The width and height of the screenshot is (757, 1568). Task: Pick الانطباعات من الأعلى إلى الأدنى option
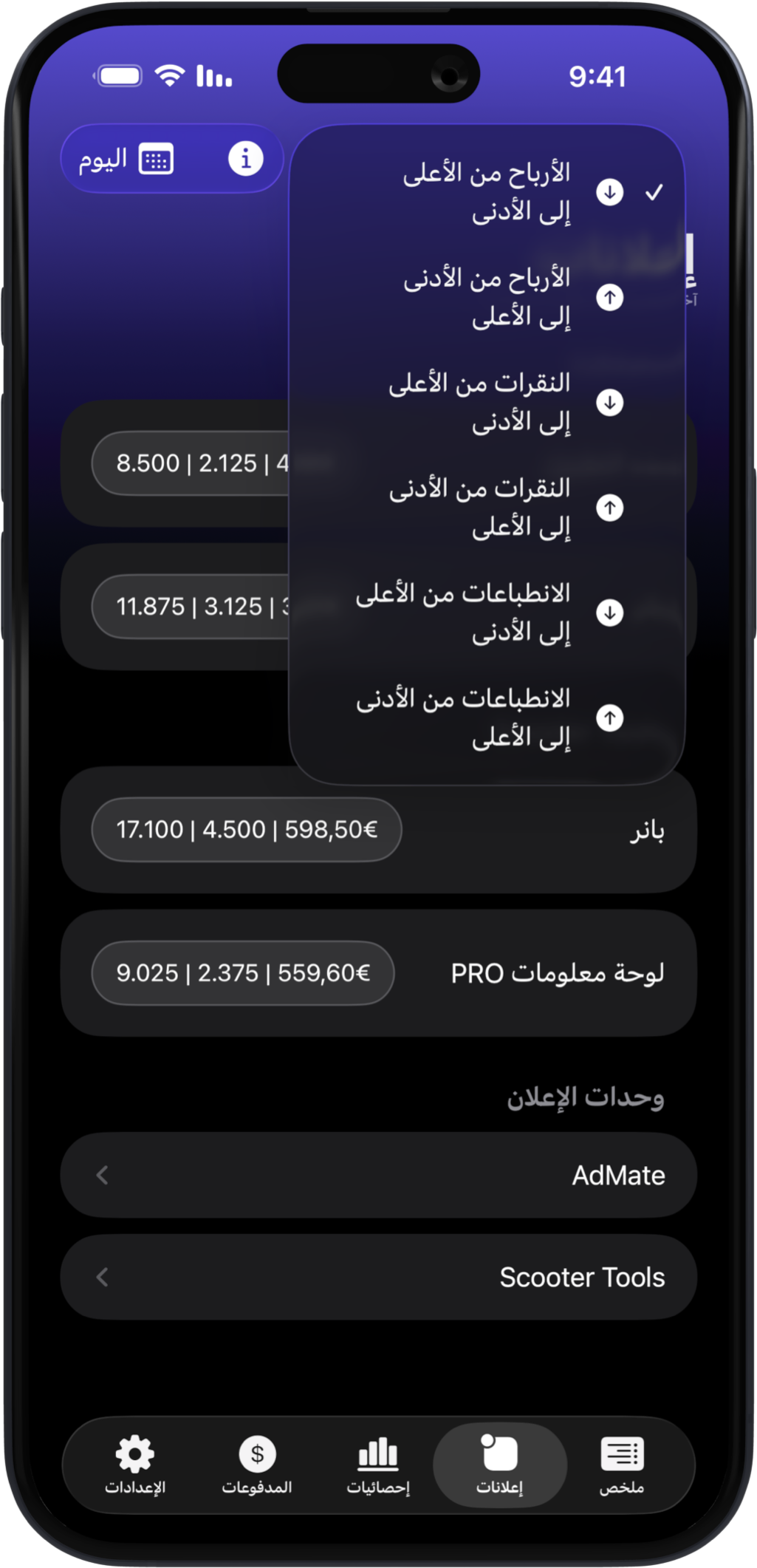[x=487, y=612]
